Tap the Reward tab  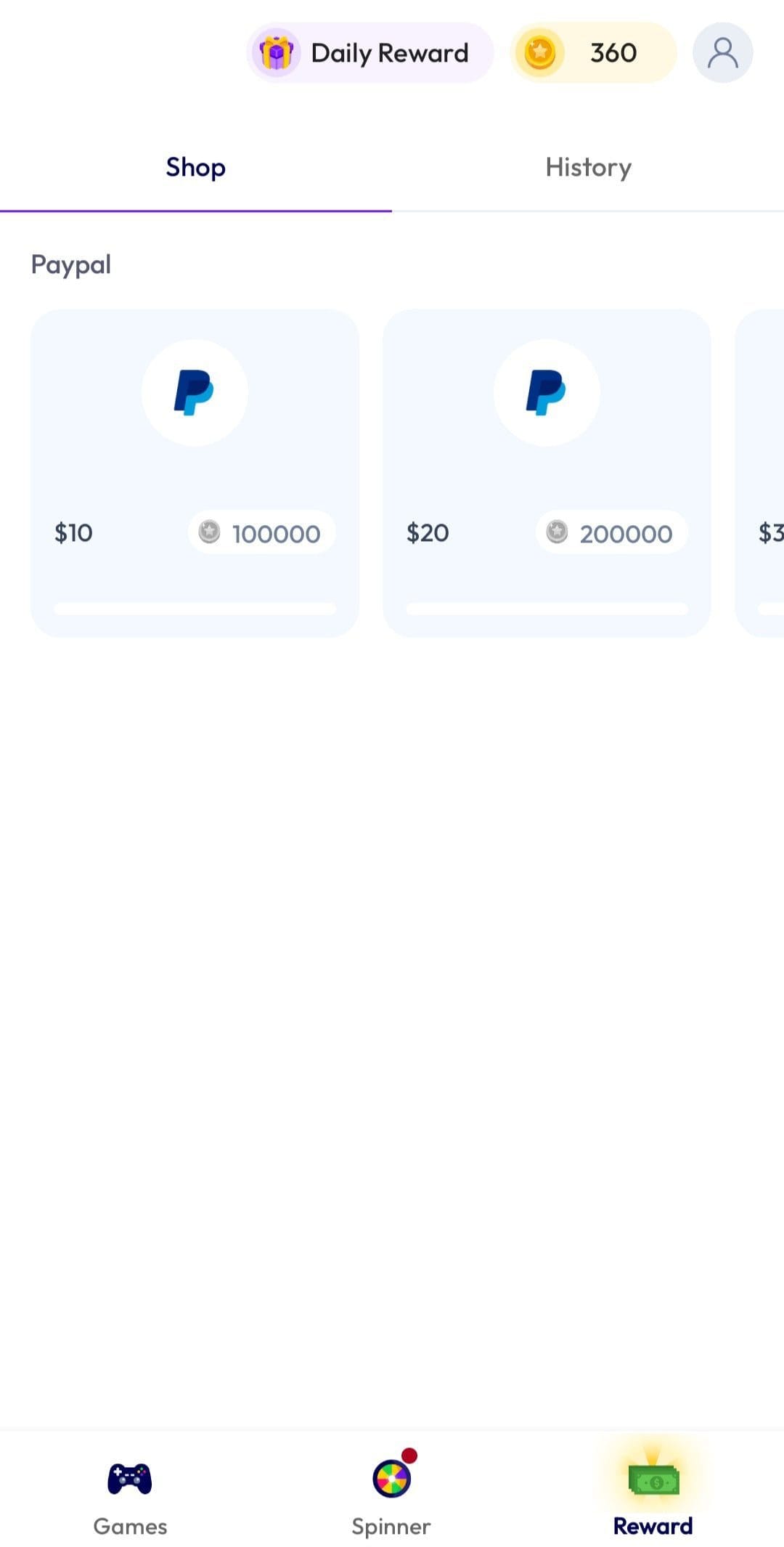coord(653,1495)
